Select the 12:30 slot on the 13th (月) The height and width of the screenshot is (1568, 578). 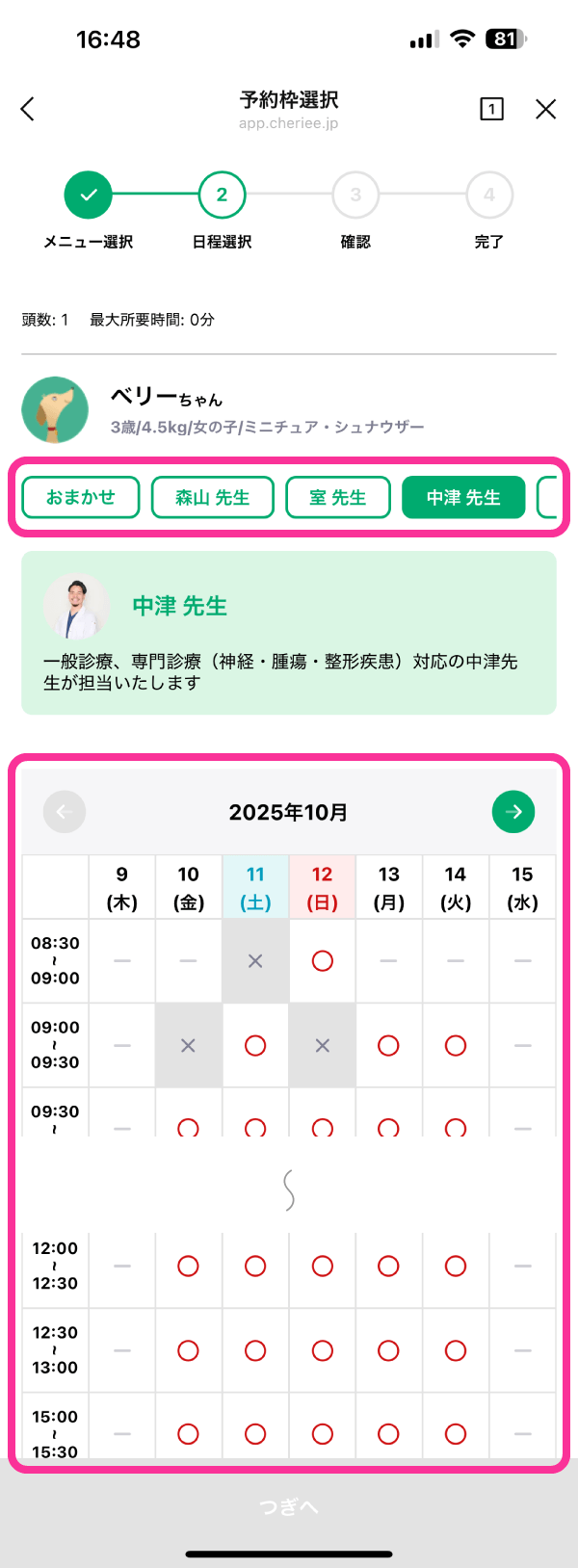[388, 1350]
